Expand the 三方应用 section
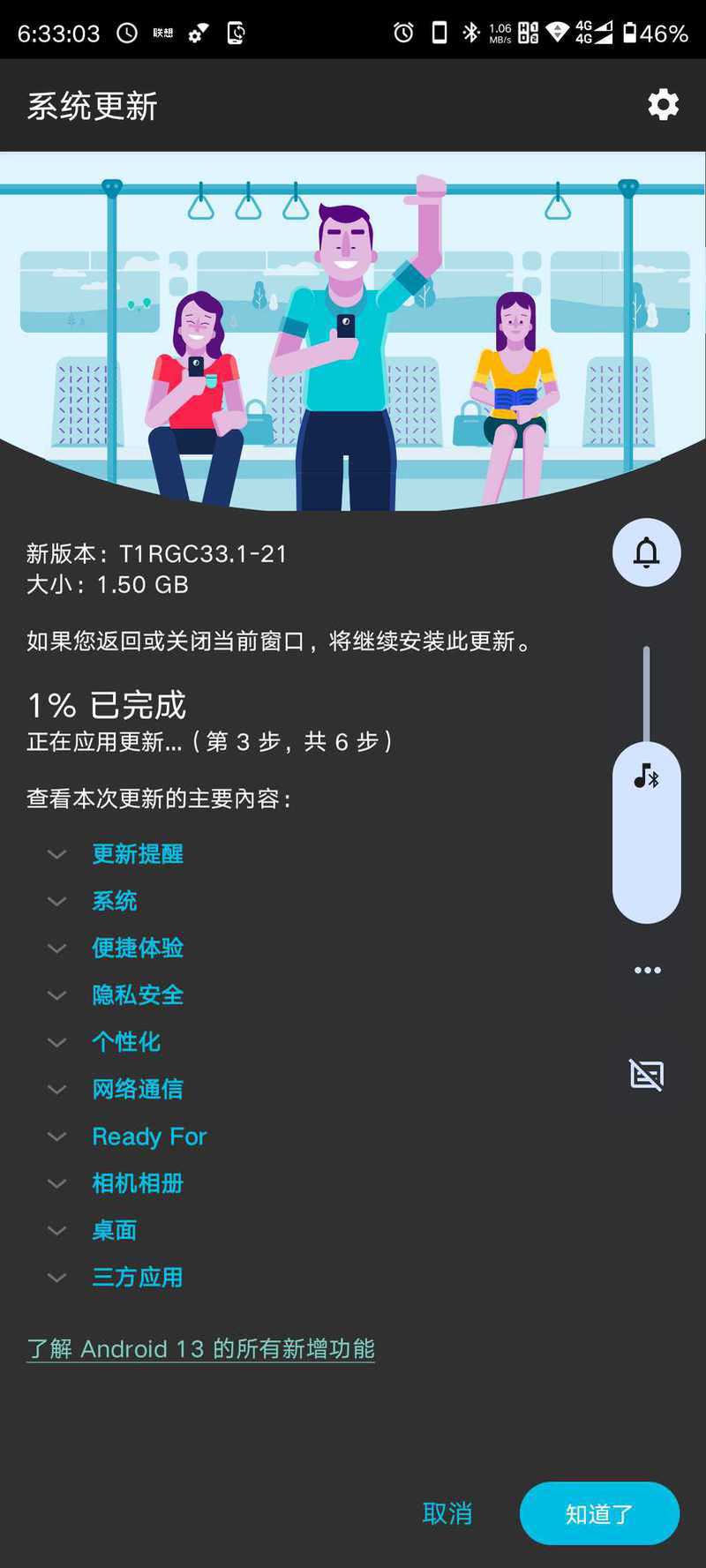 coord(138,1277)
